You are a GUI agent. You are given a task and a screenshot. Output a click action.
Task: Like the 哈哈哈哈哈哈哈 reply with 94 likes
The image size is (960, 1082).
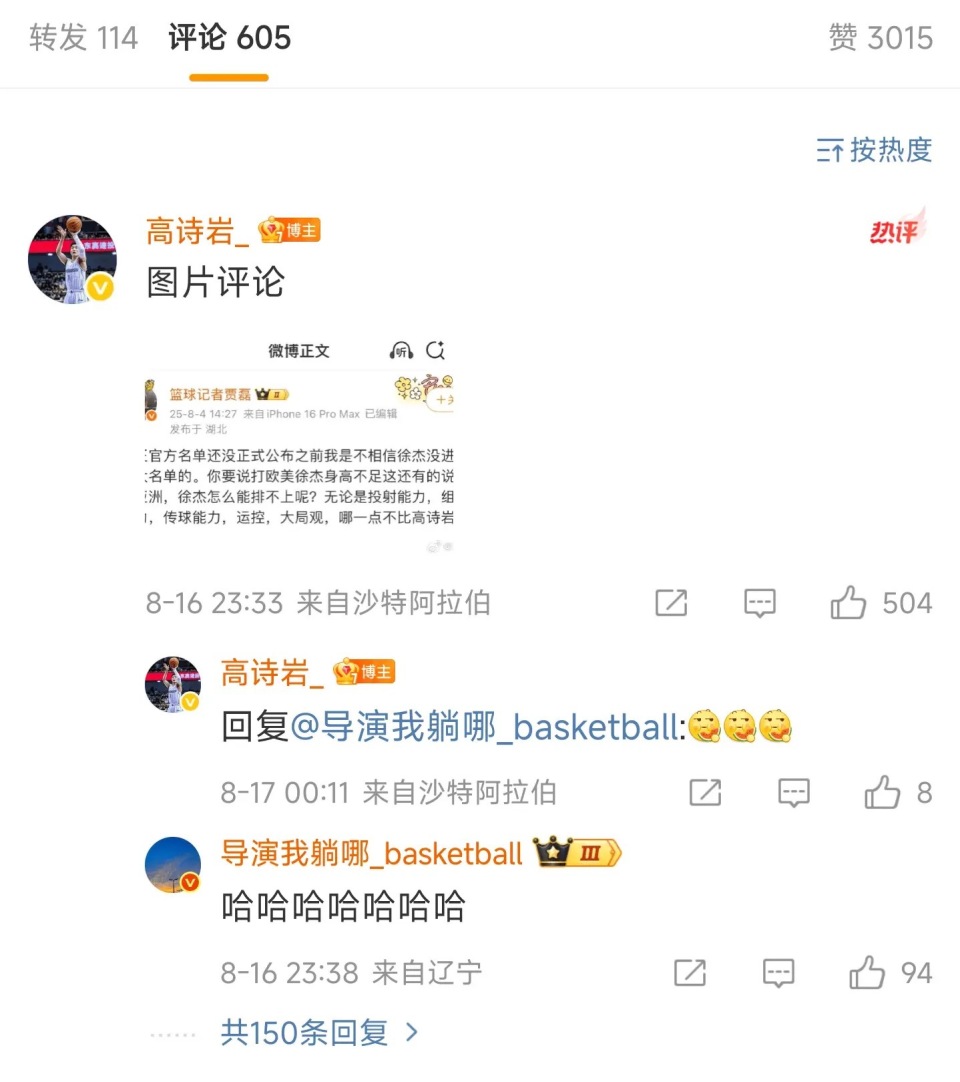click(x=867, y=973)
